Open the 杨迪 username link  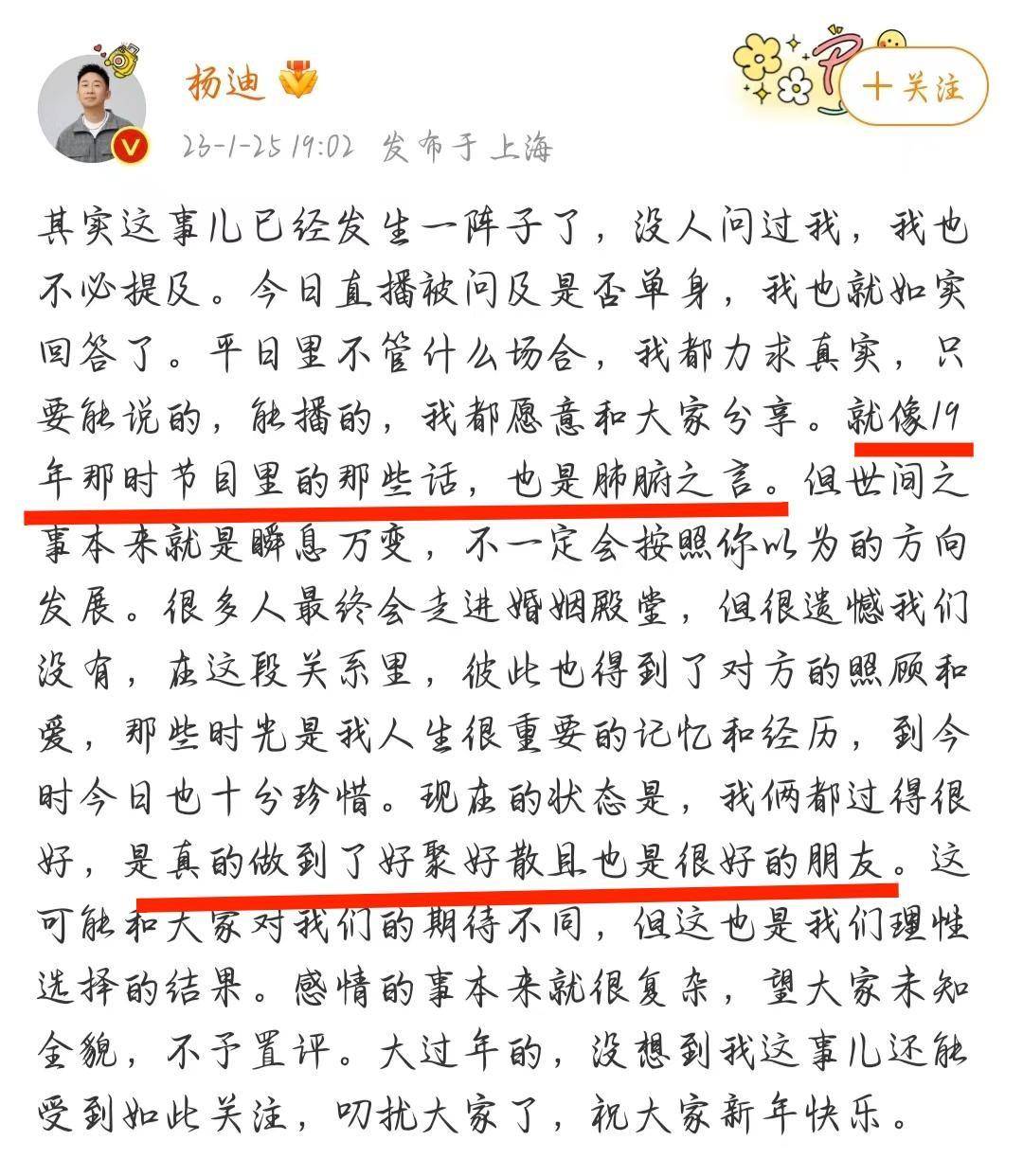[224, 83]
